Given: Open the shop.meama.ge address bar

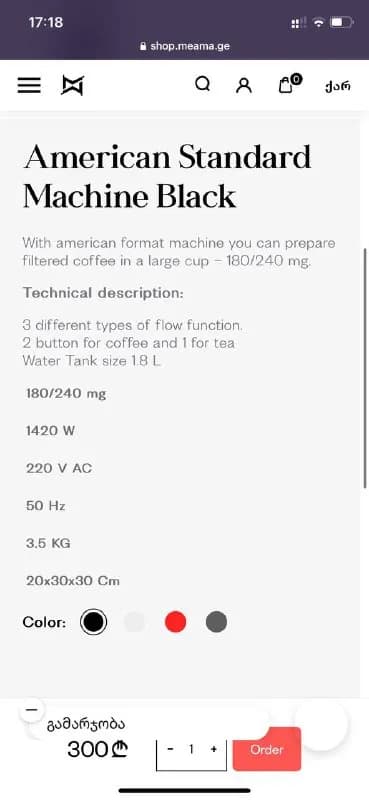Looking at the screenshot, I should tap(185, 46).
